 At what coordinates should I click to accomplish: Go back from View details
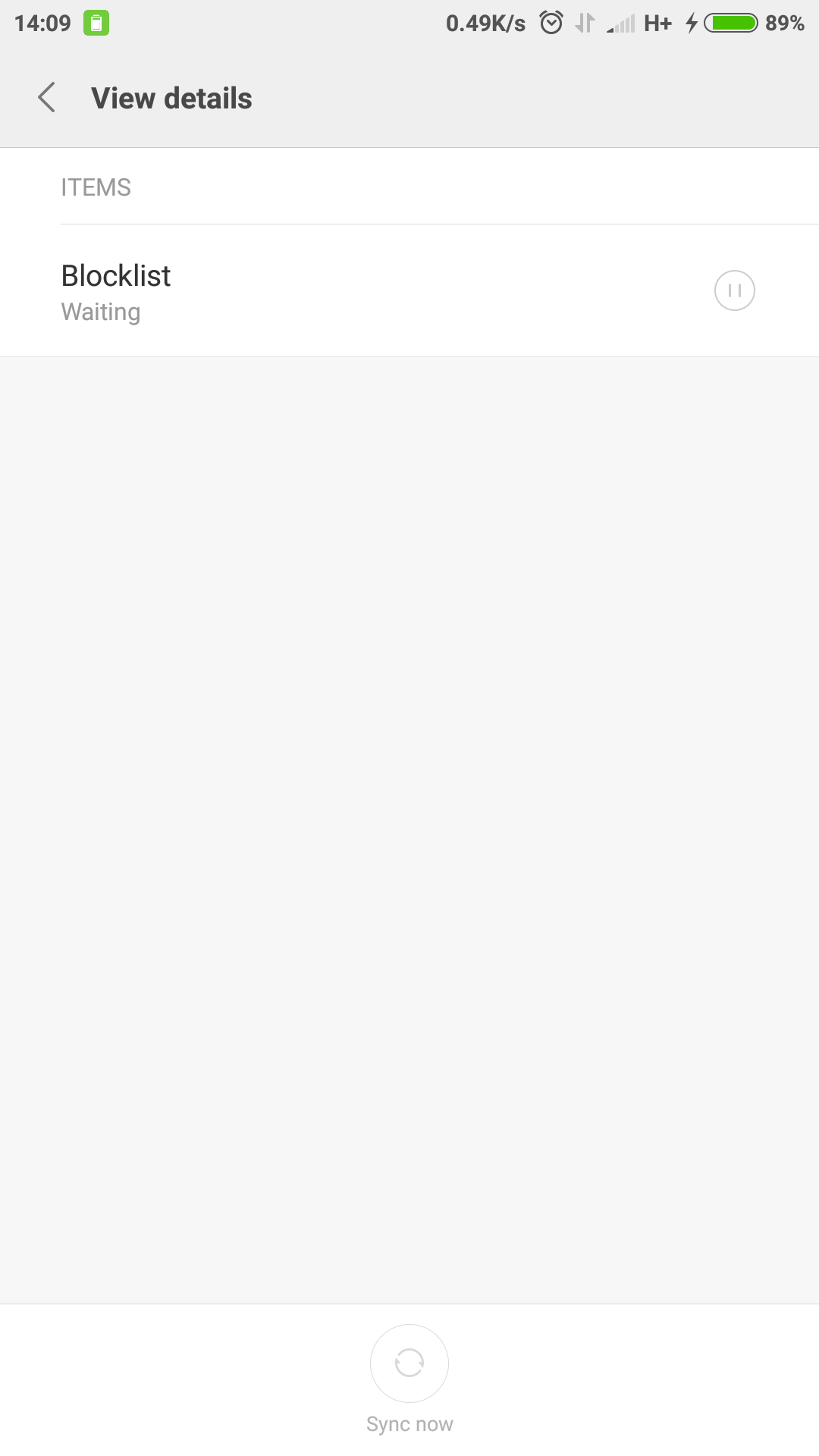tap(47, 98)
